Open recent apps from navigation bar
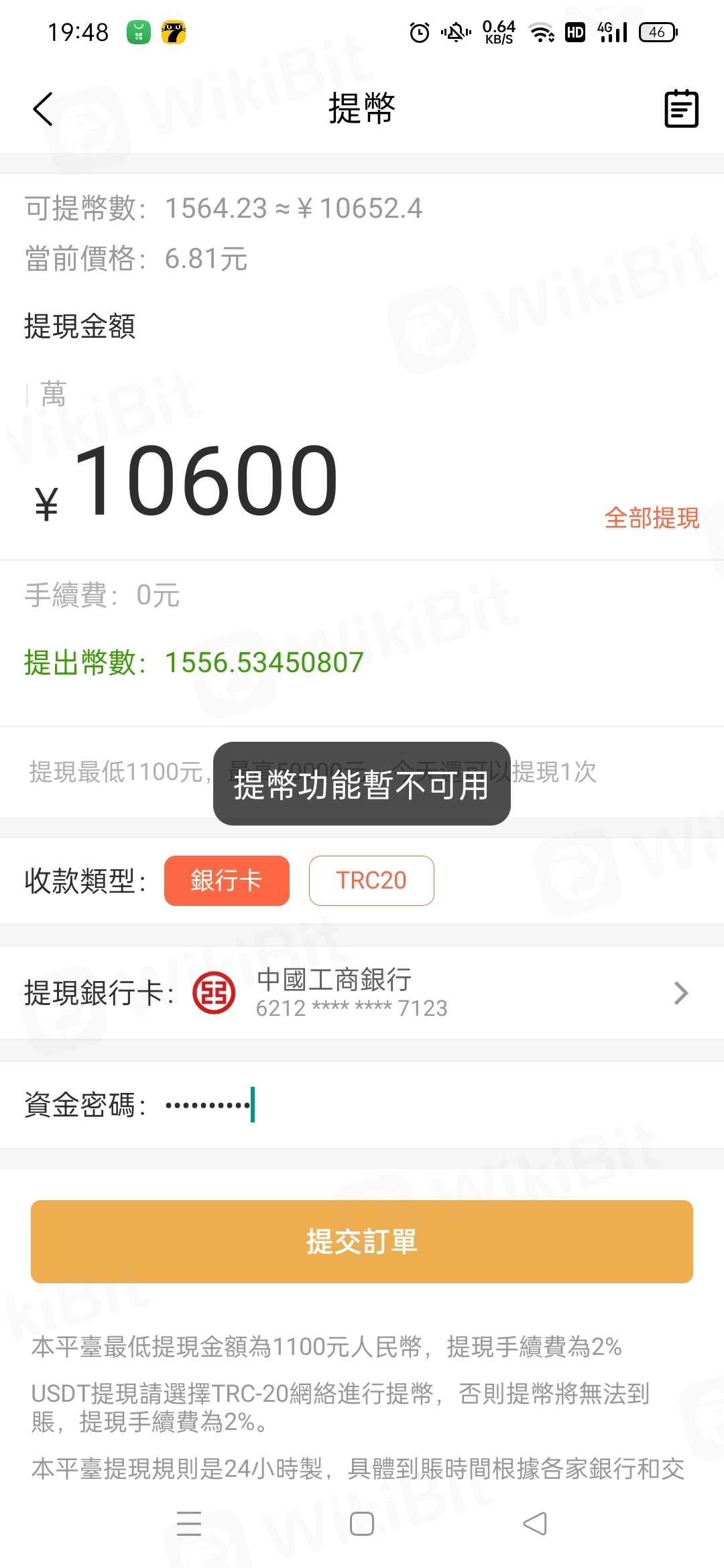Viewport: 724px width, 1568px height. 189,1523
